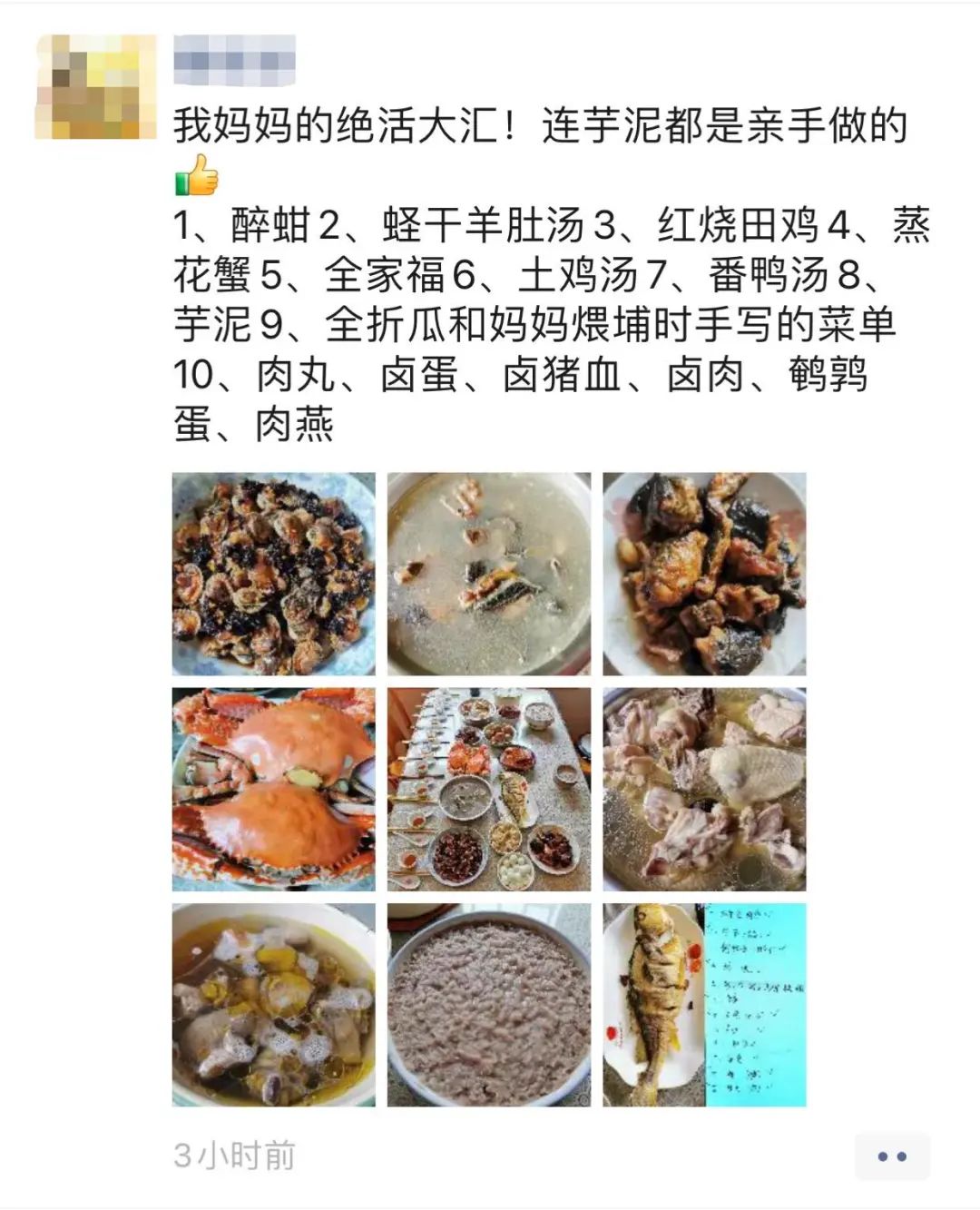980x1210 pixels.
Task: Open the two-dot like and comment menu
Action: (x=892, y=1156)
